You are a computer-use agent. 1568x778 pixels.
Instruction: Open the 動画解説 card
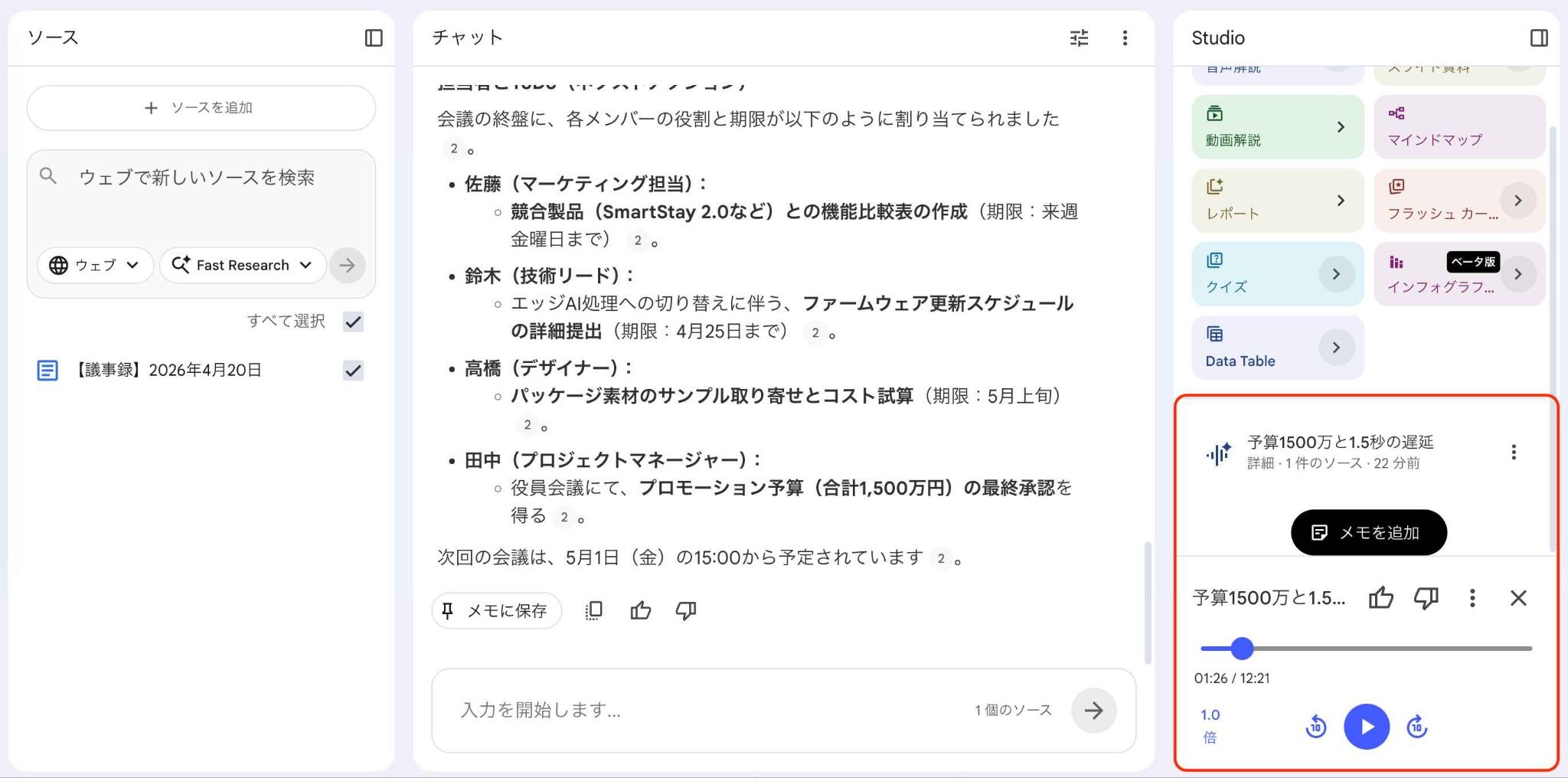click(x=1278, y=126)
